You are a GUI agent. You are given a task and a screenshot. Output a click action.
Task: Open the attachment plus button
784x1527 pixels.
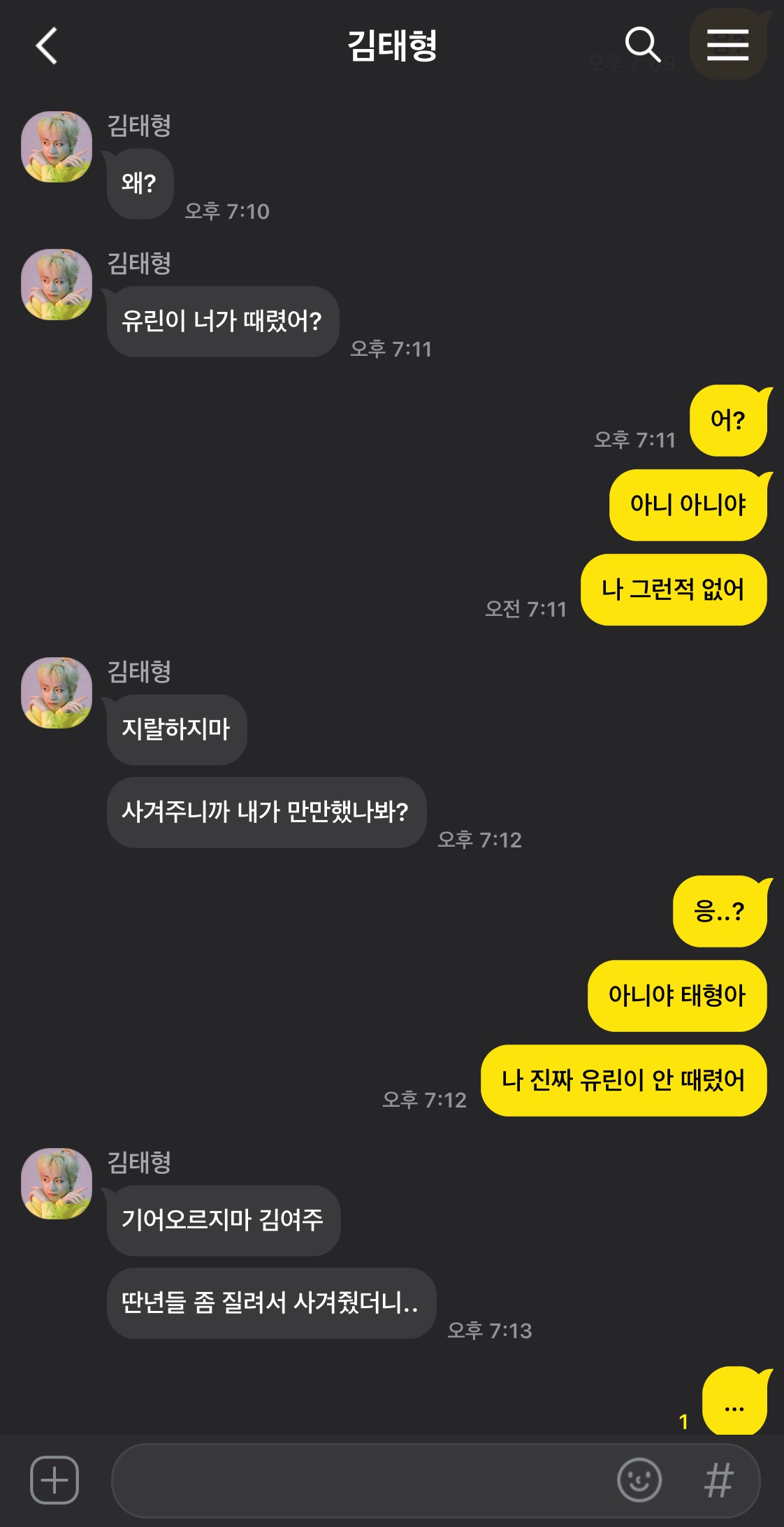coord(55,1479)
